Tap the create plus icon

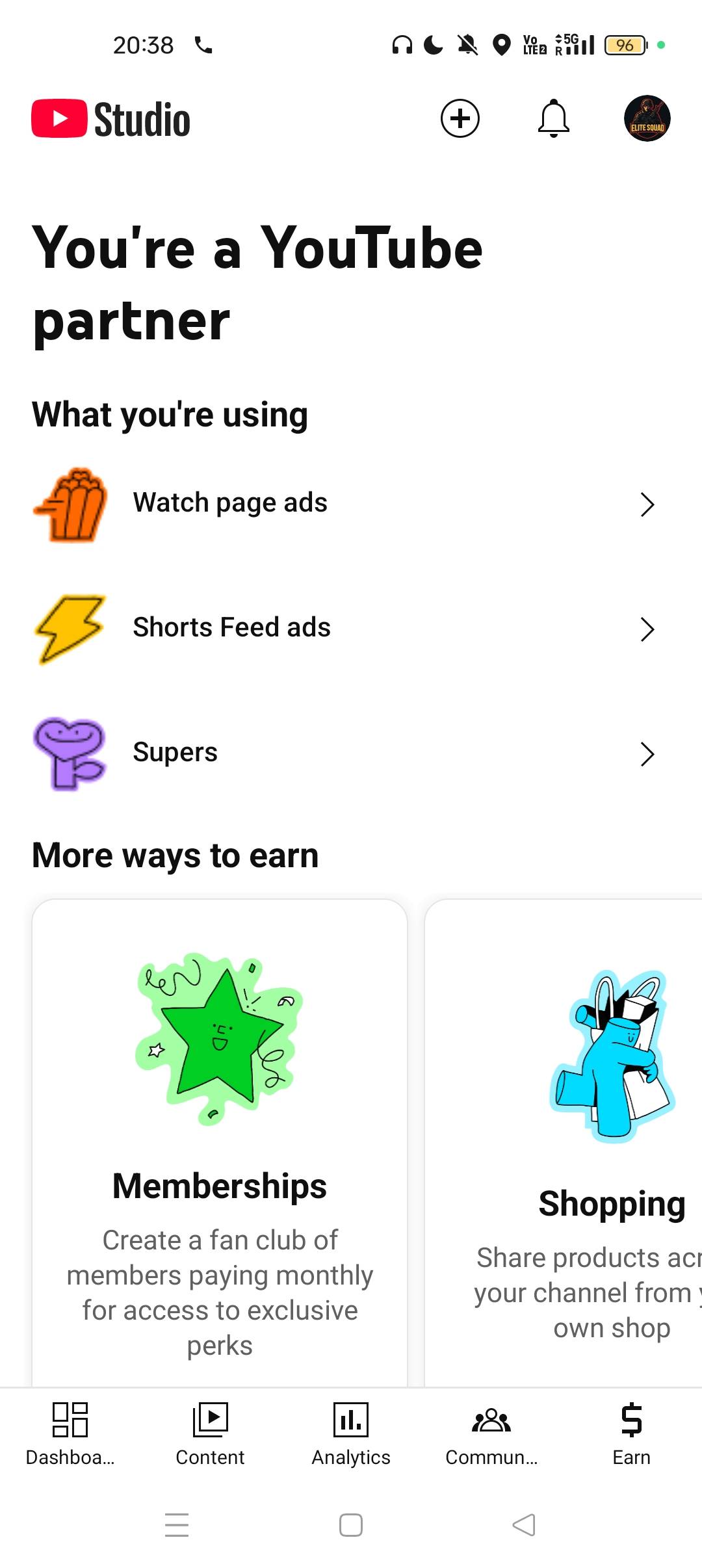click(460, 118)
